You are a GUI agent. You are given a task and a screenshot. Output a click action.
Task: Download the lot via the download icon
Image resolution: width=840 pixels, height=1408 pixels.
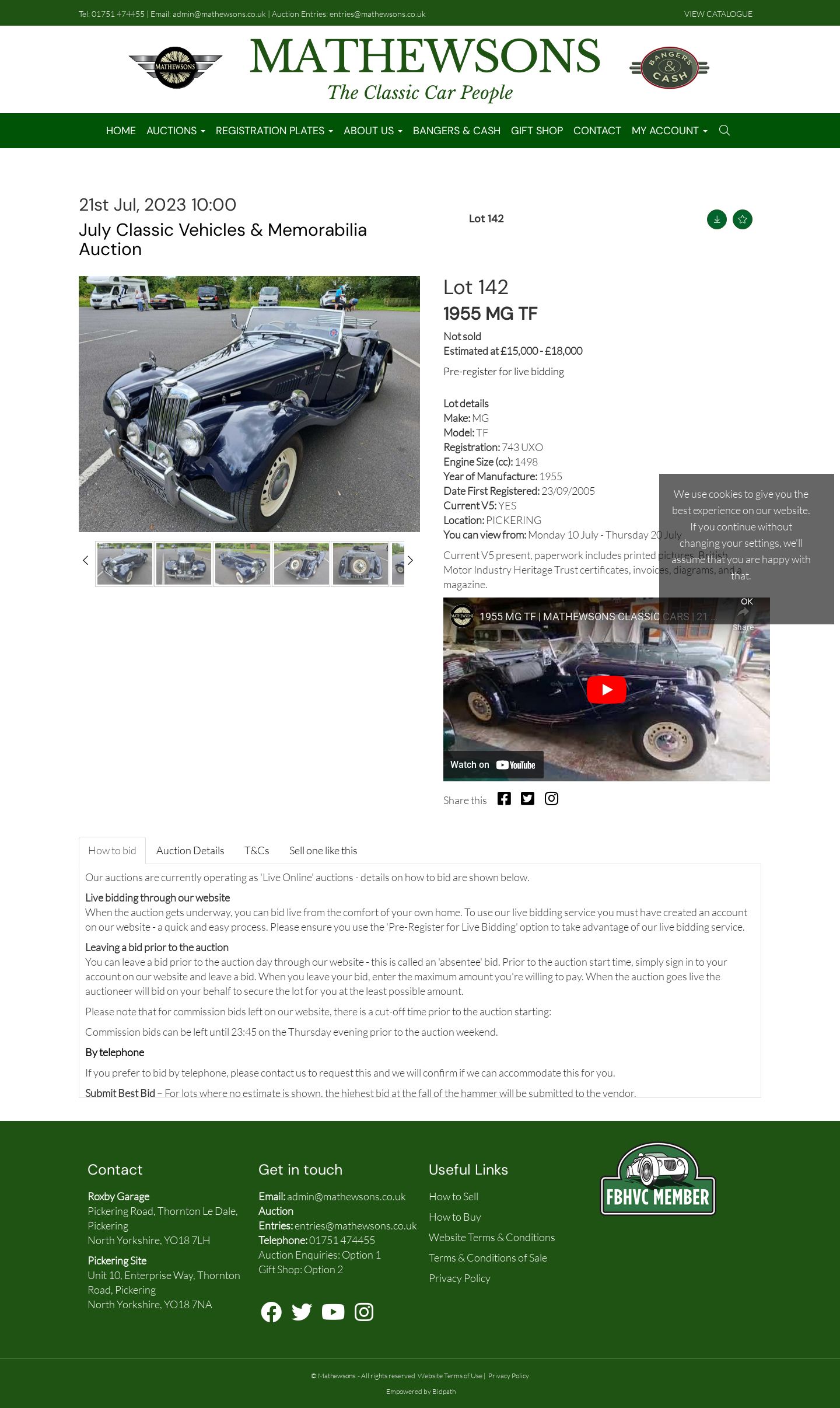(716, 219)
